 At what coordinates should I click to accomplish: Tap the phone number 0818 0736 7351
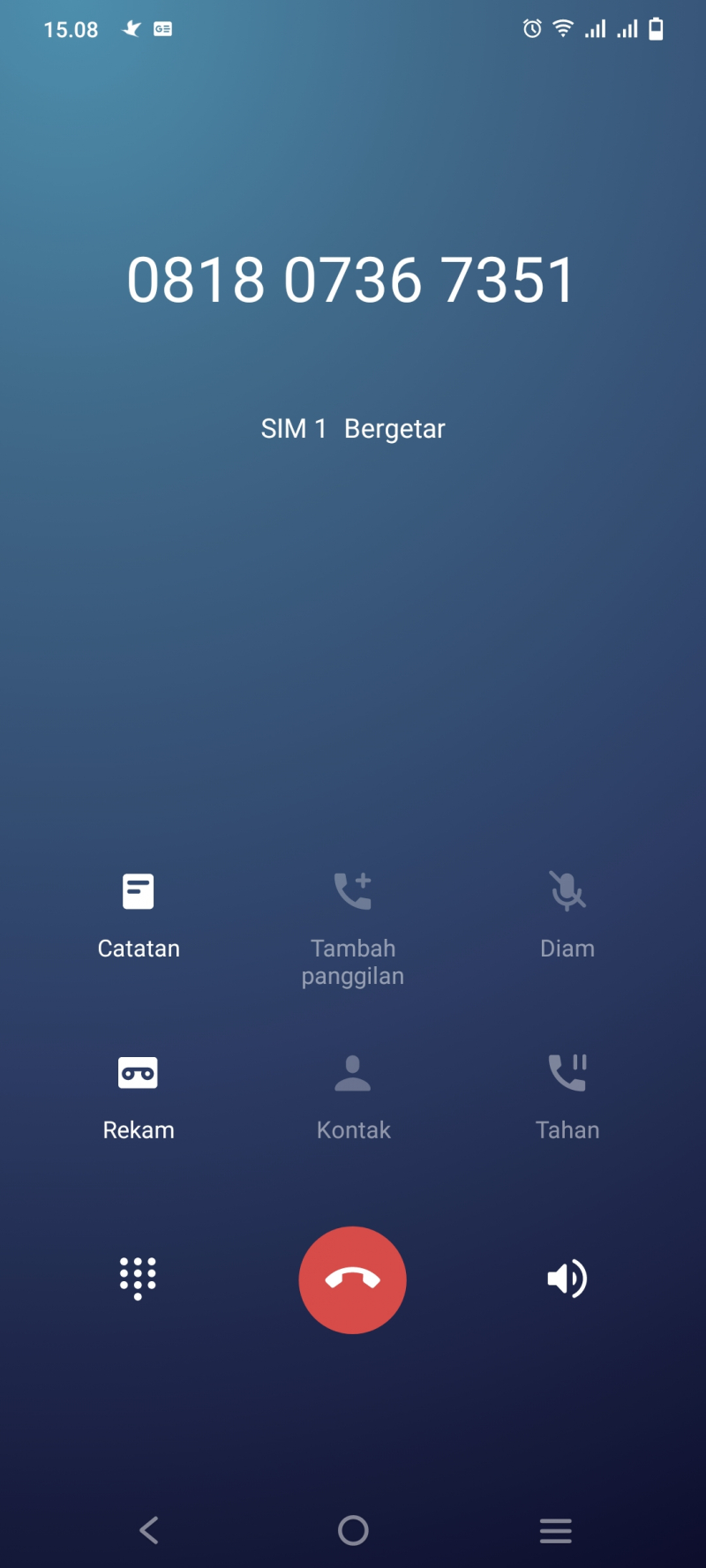coord(353,278)
